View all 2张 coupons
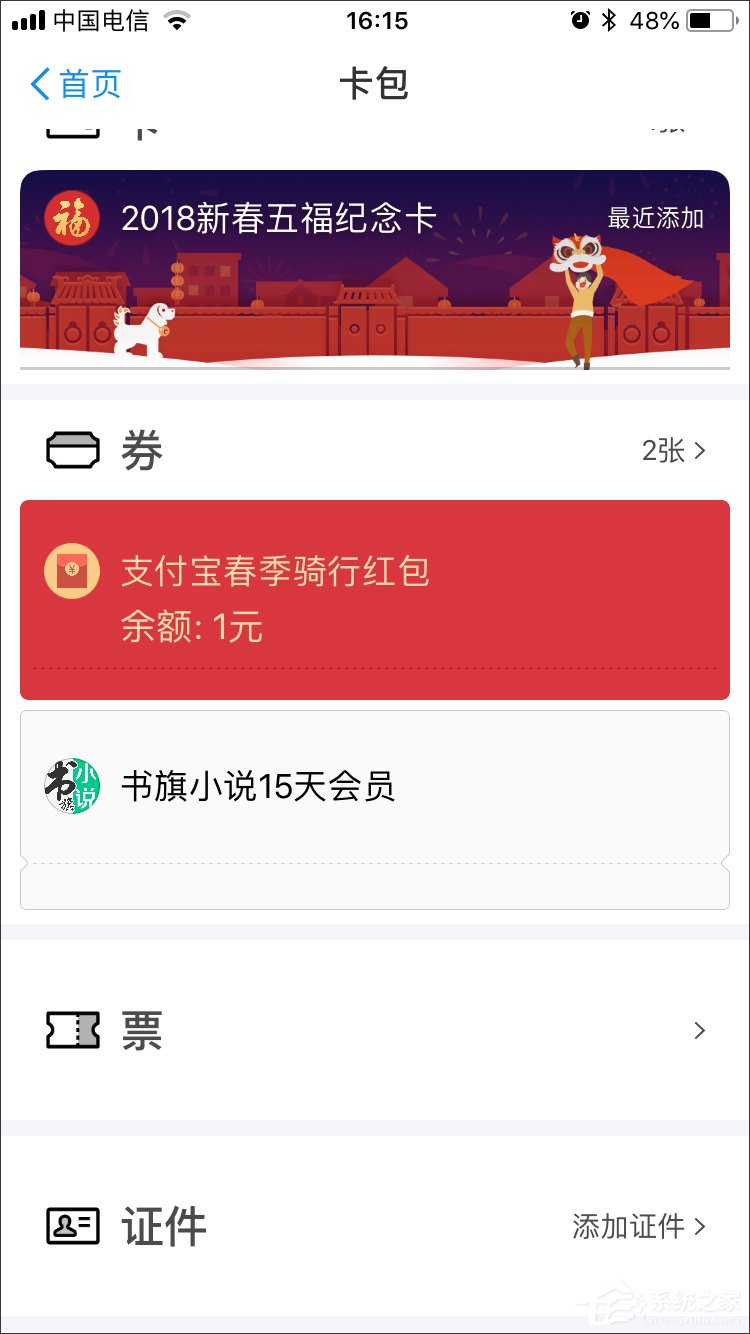Screen dimensions: 750x1334 673,451
